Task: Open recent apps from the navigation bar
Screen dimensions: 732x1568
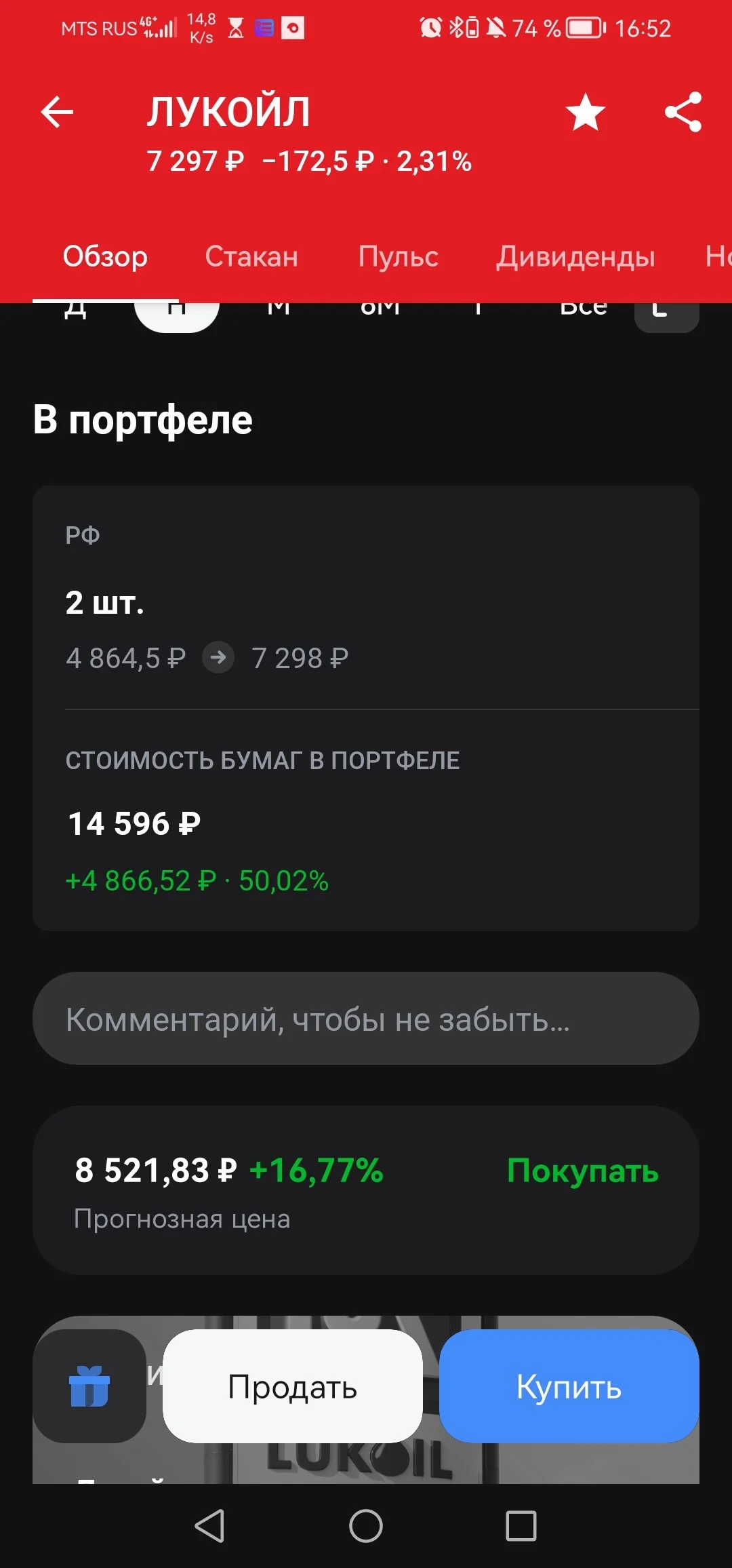Action: pos(521,1526)
